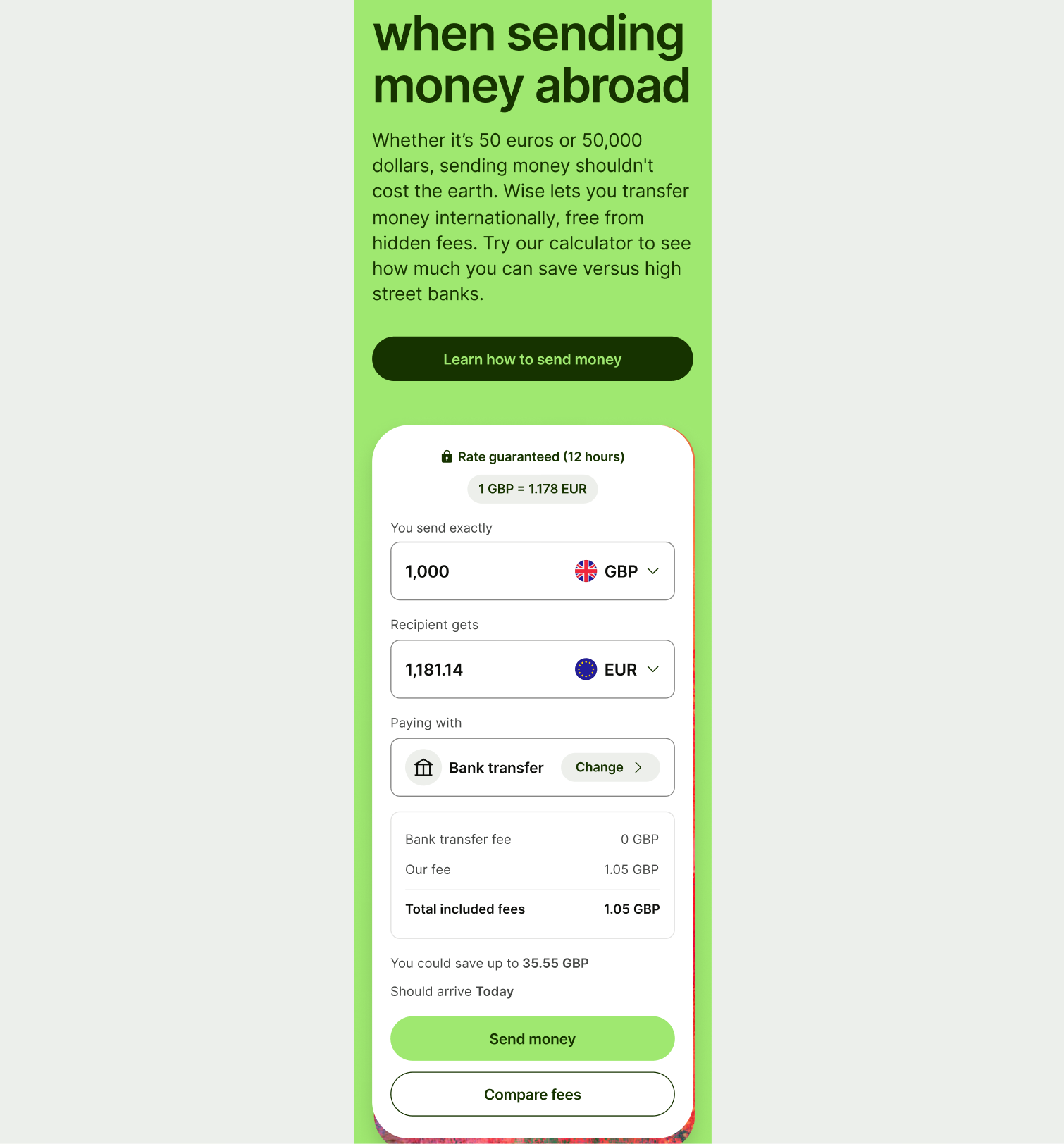The height and width of the screenshot is (1144, 1064).
Task: Tap the Send money button
Action: [x=532, y=1038]
